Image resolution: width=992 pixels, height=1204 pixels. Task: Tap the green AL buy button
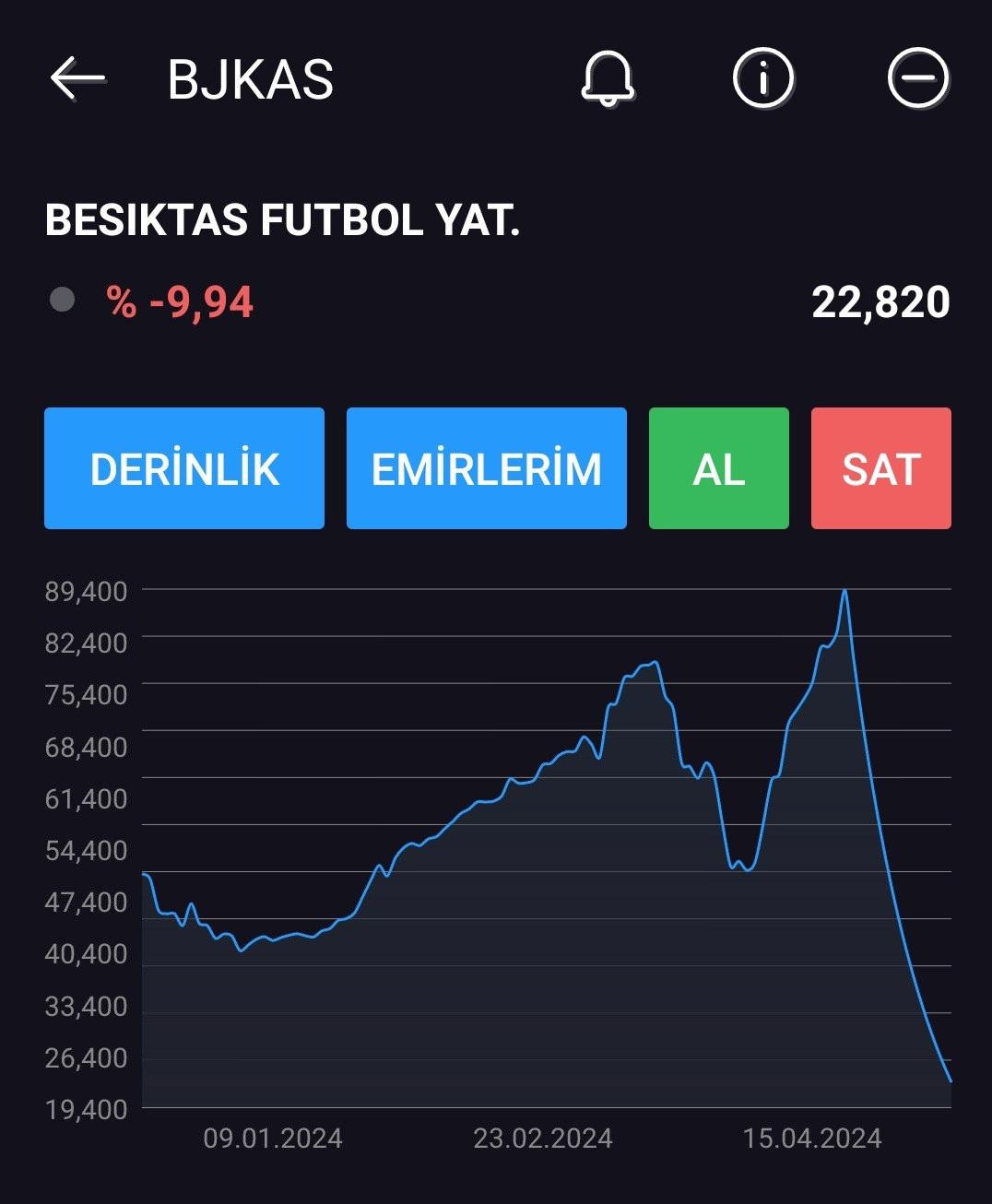(x=718, y=468)
